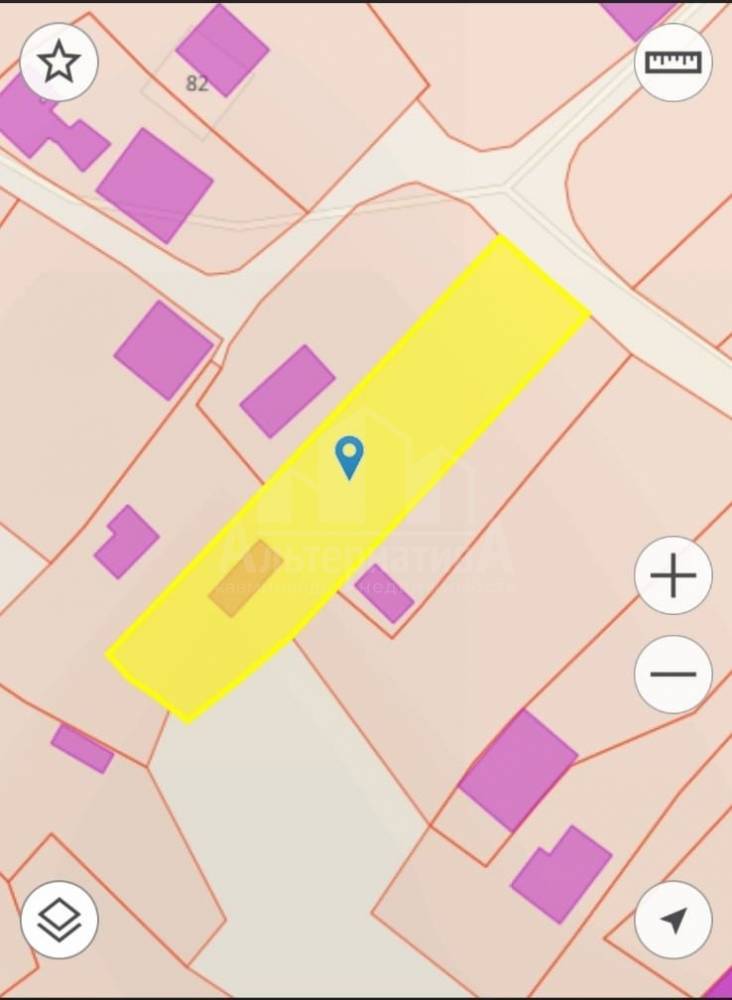Open the ruler measurement tool
This screenshot has height=1000, width=732.
673,62
